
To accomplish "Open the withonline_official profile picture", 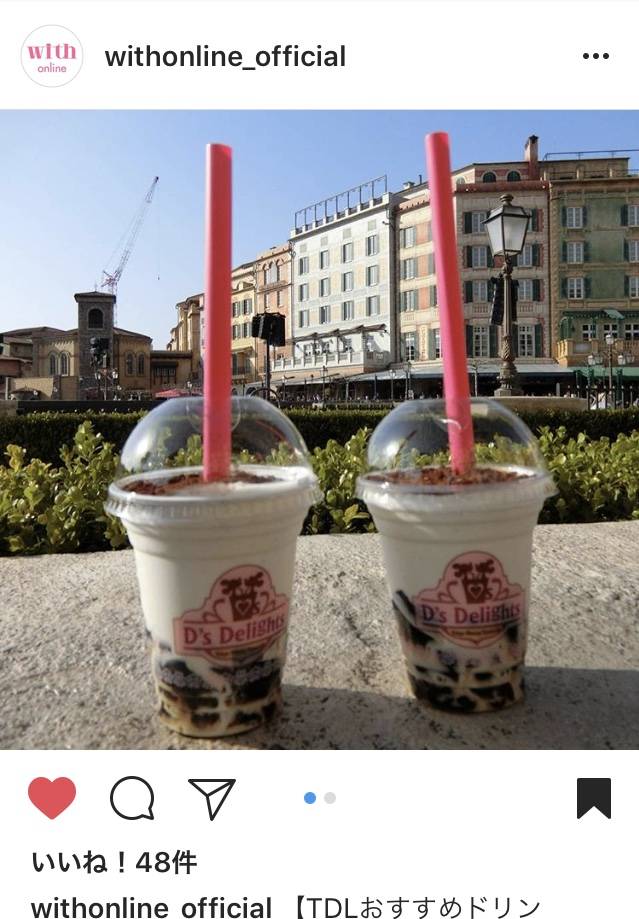I will pyautogui.click(x=52, y=56).
